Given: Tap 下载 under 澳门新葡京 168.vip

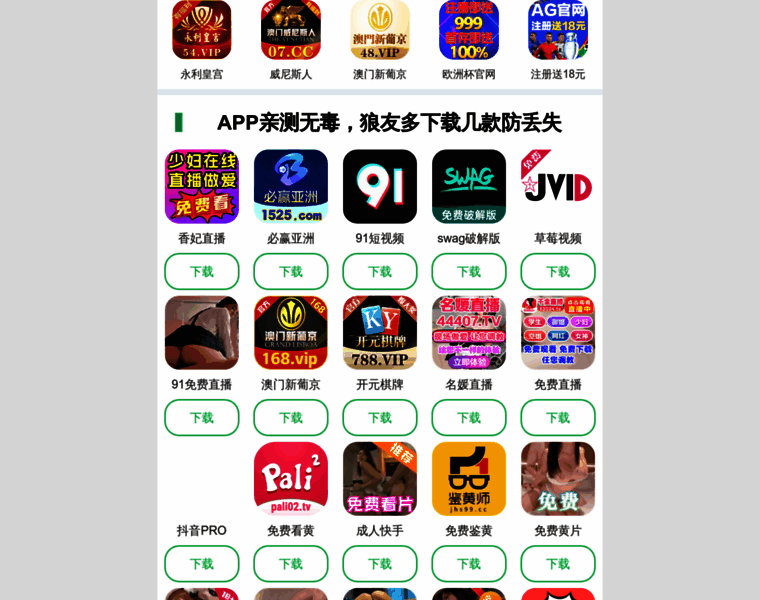Looking at the screenshot, I should pyautogui.click(x=290, y=417).
